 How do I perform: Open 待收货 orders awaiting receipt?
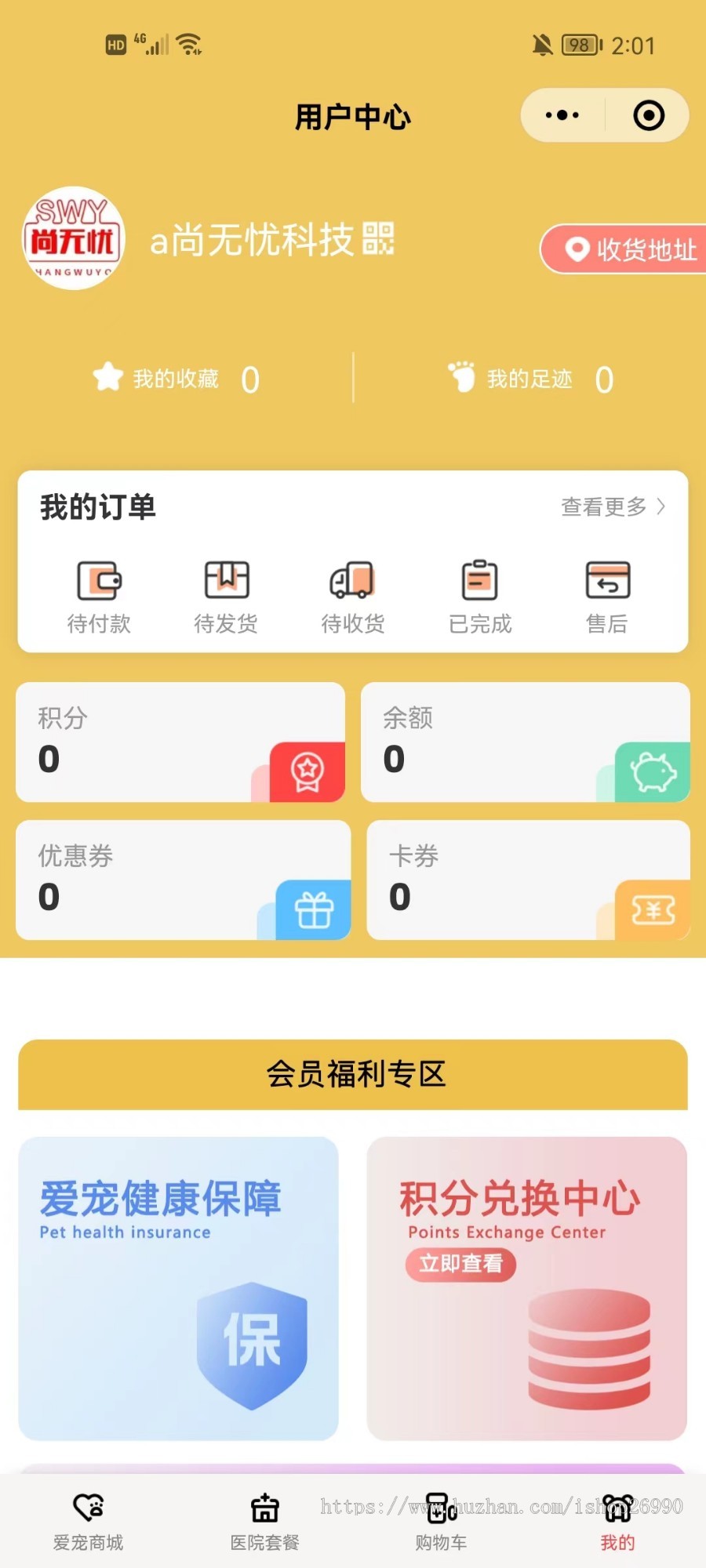pyautogui.click(x=353, y=596)
